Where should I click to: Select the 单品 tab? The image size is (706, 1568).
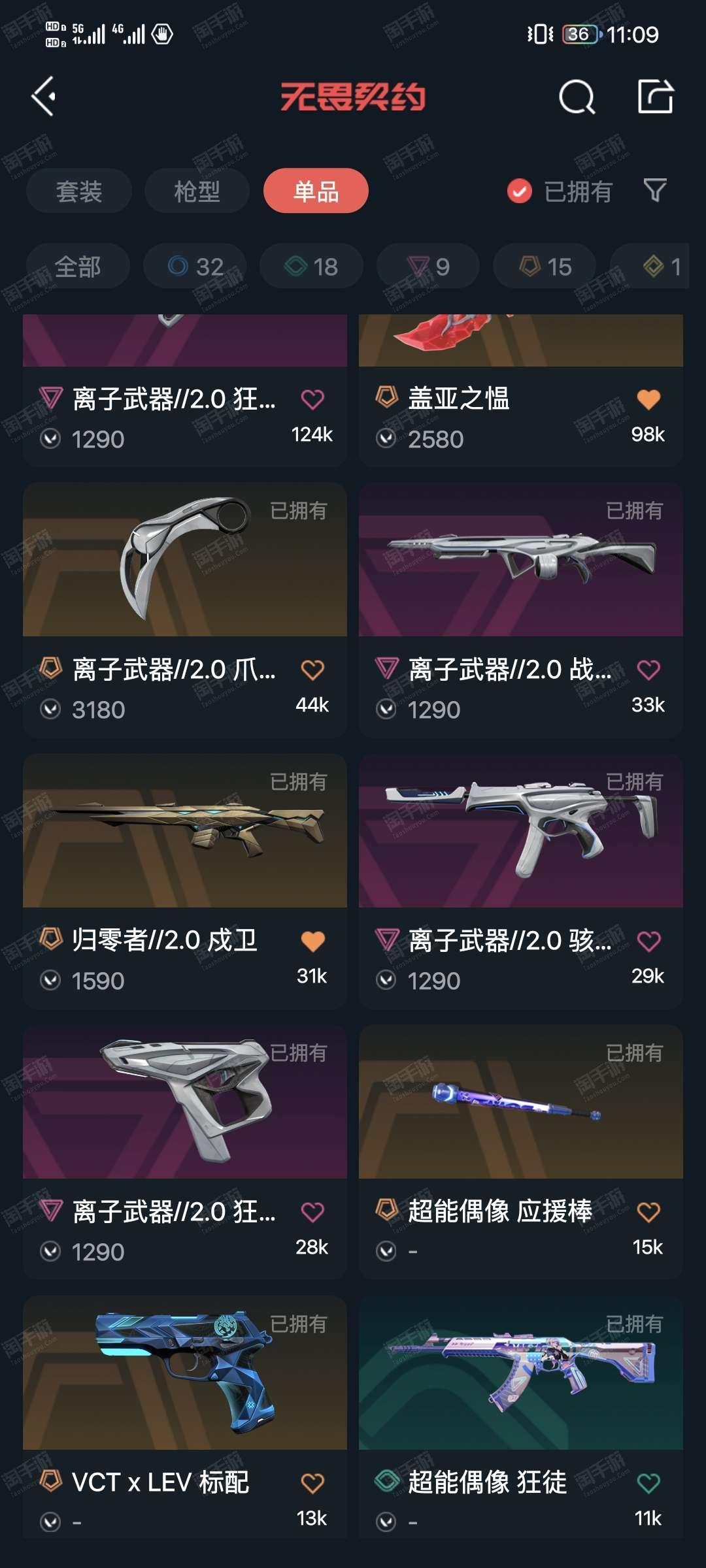(316, 191)
